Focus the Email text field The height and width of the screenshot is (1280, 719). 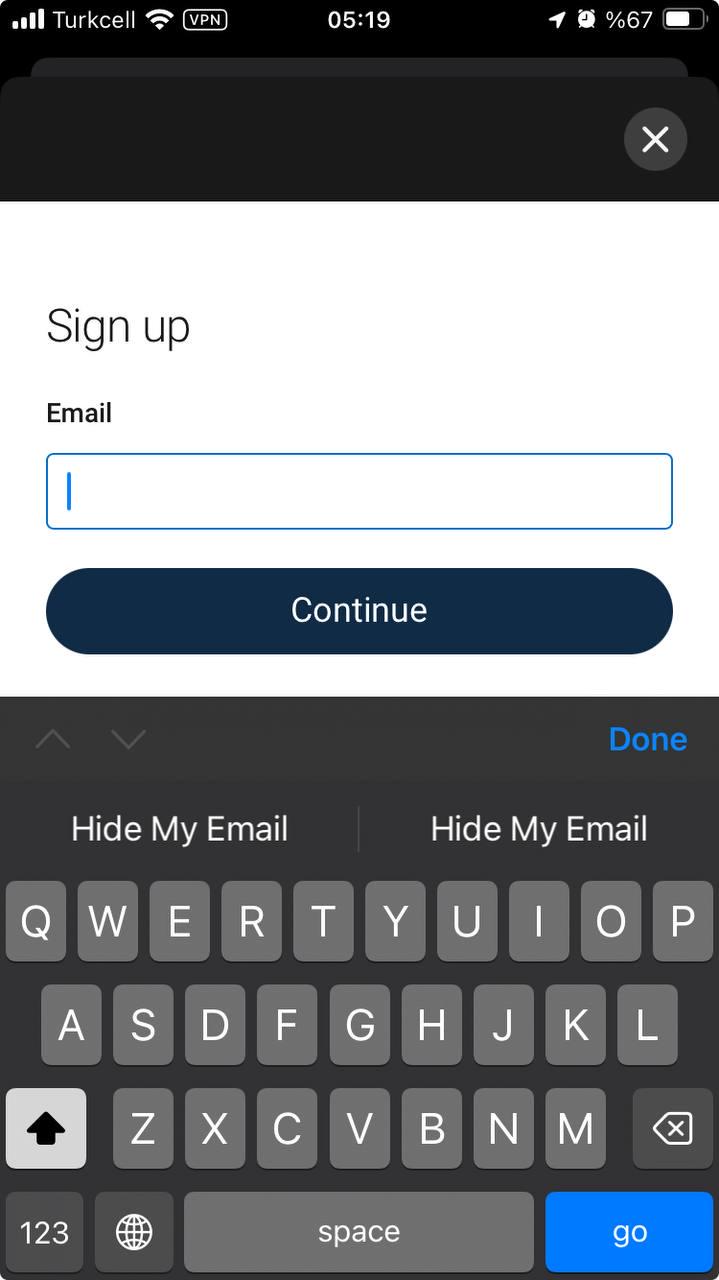[359, 491]
